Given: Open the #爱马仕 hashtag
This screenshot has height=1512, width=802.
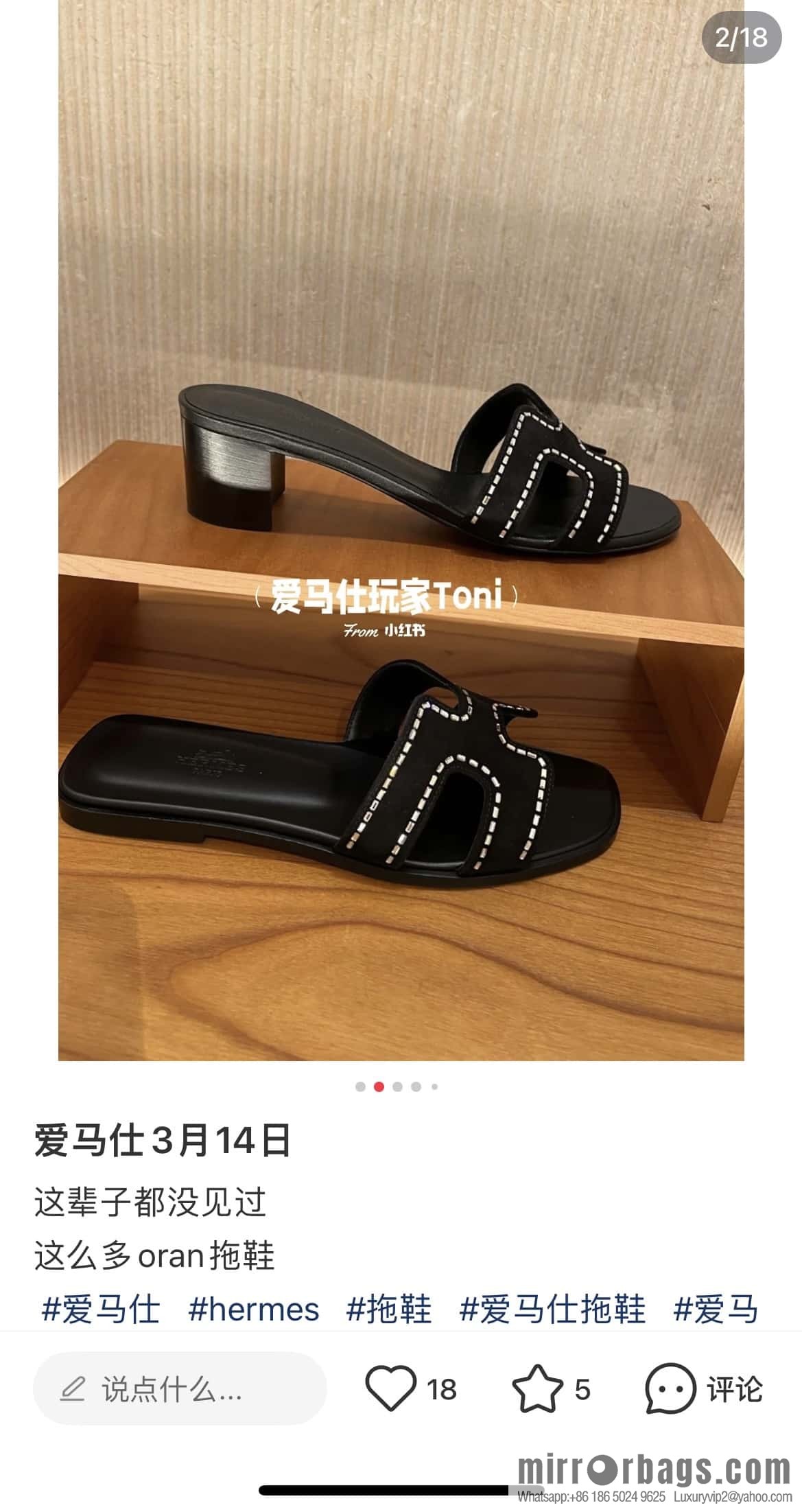Looking at the screenshot, I should pyautogui.click(x=101, y=1309).
